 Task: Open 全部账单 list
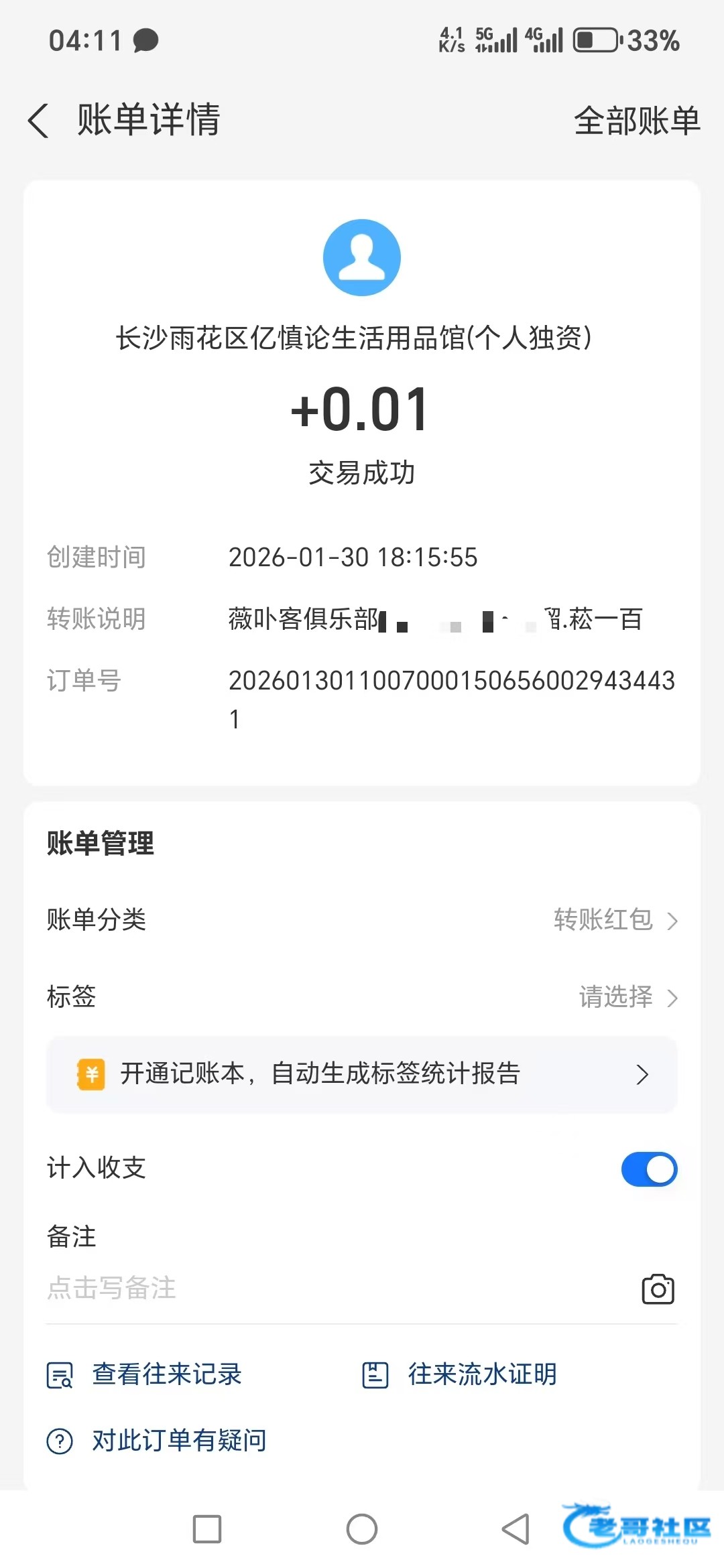[637, 121]
